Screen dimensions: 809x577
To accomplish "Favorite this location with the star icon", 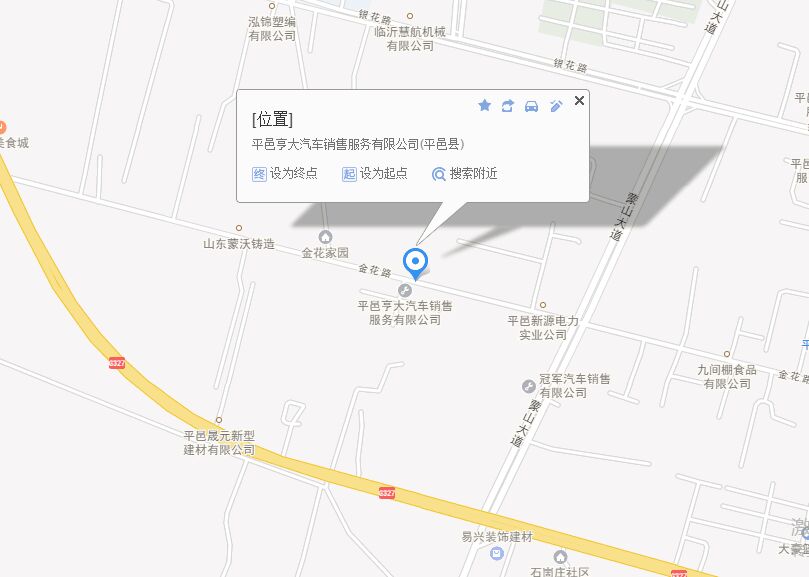I will (x=485, y=105).
